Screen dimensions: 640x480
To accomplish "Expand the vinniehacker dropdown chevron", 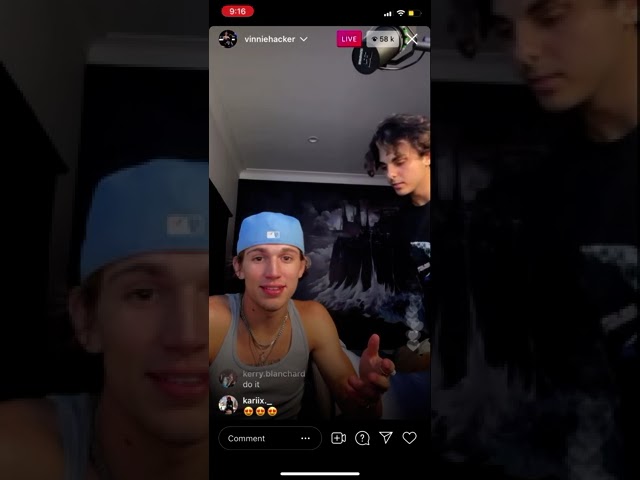I will pyautogui.click(x=304, y=39).
